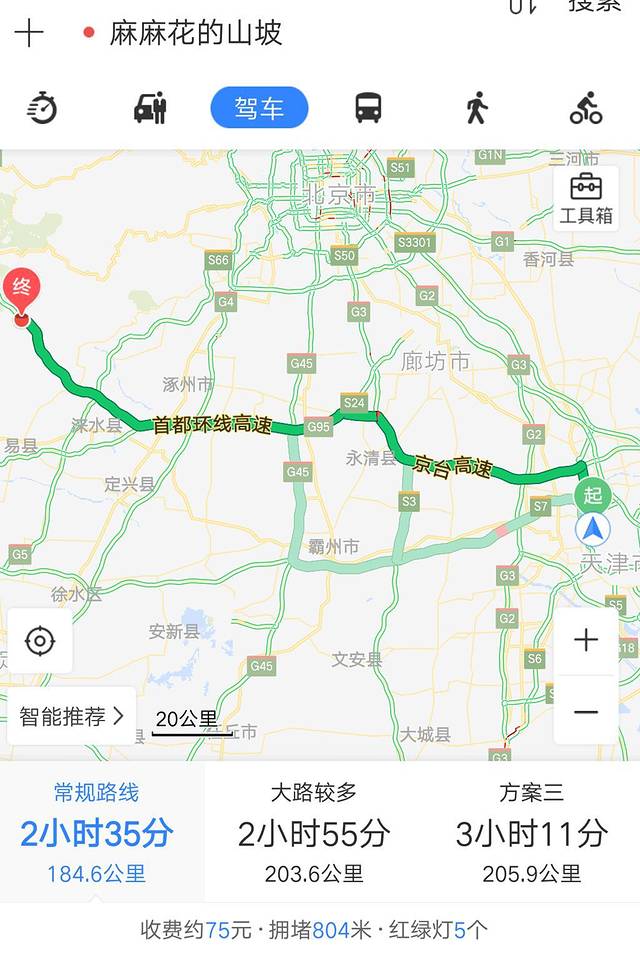Screen dimensions: 640x965
Task: Switch to cycling directions
Action: pyautogui.click(x=586, y=108)
